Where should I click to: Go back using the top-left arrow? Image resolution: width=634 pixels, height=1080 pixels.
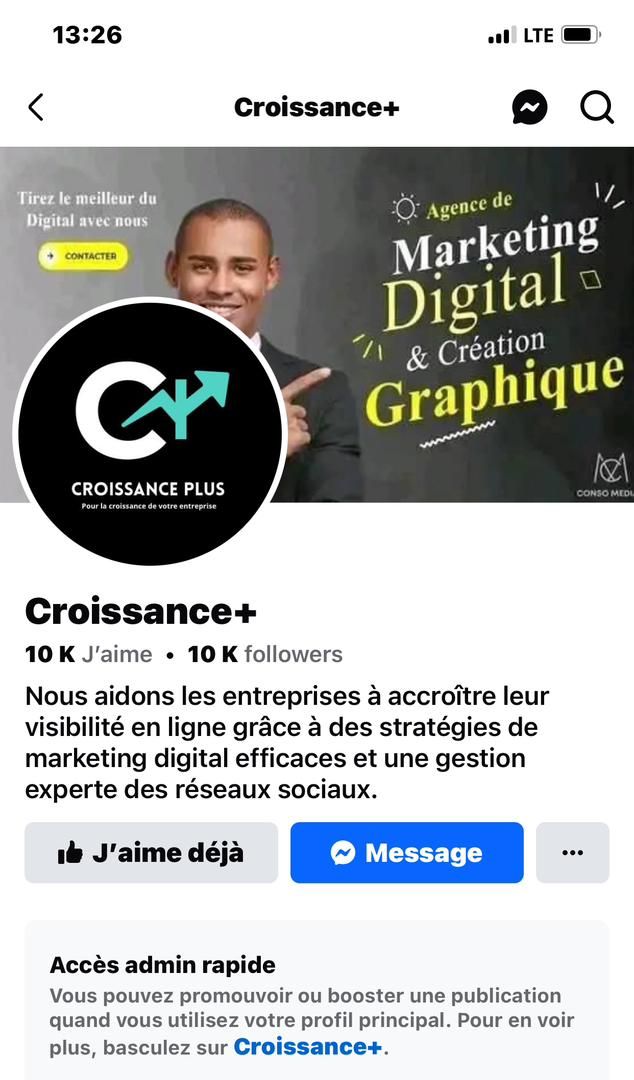point(36,107)
